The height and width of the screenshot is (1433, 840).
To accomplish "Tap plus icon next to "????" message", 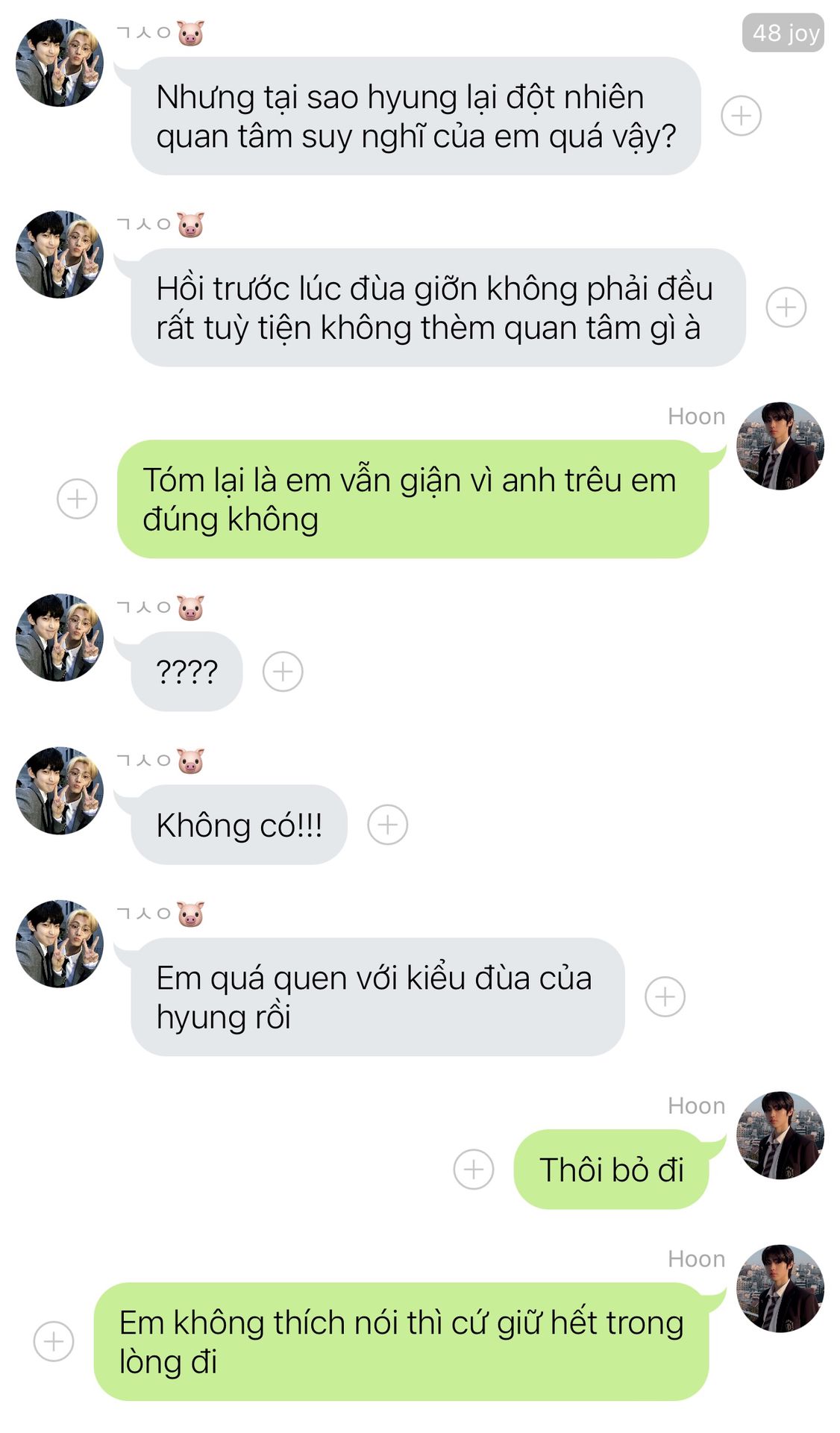I will pos(283,671).
